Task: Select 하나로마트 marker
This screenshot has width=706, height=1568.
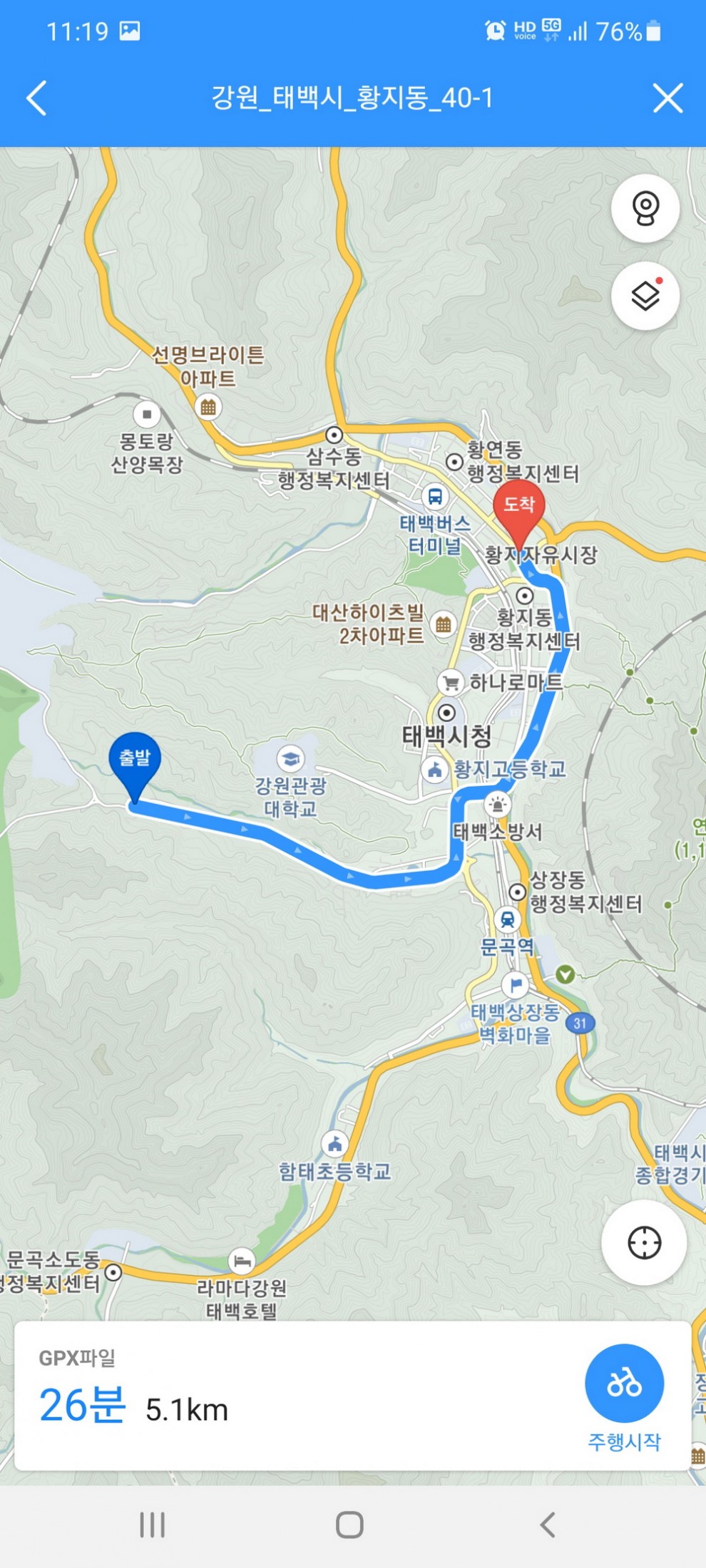Action: click(451, 683)
